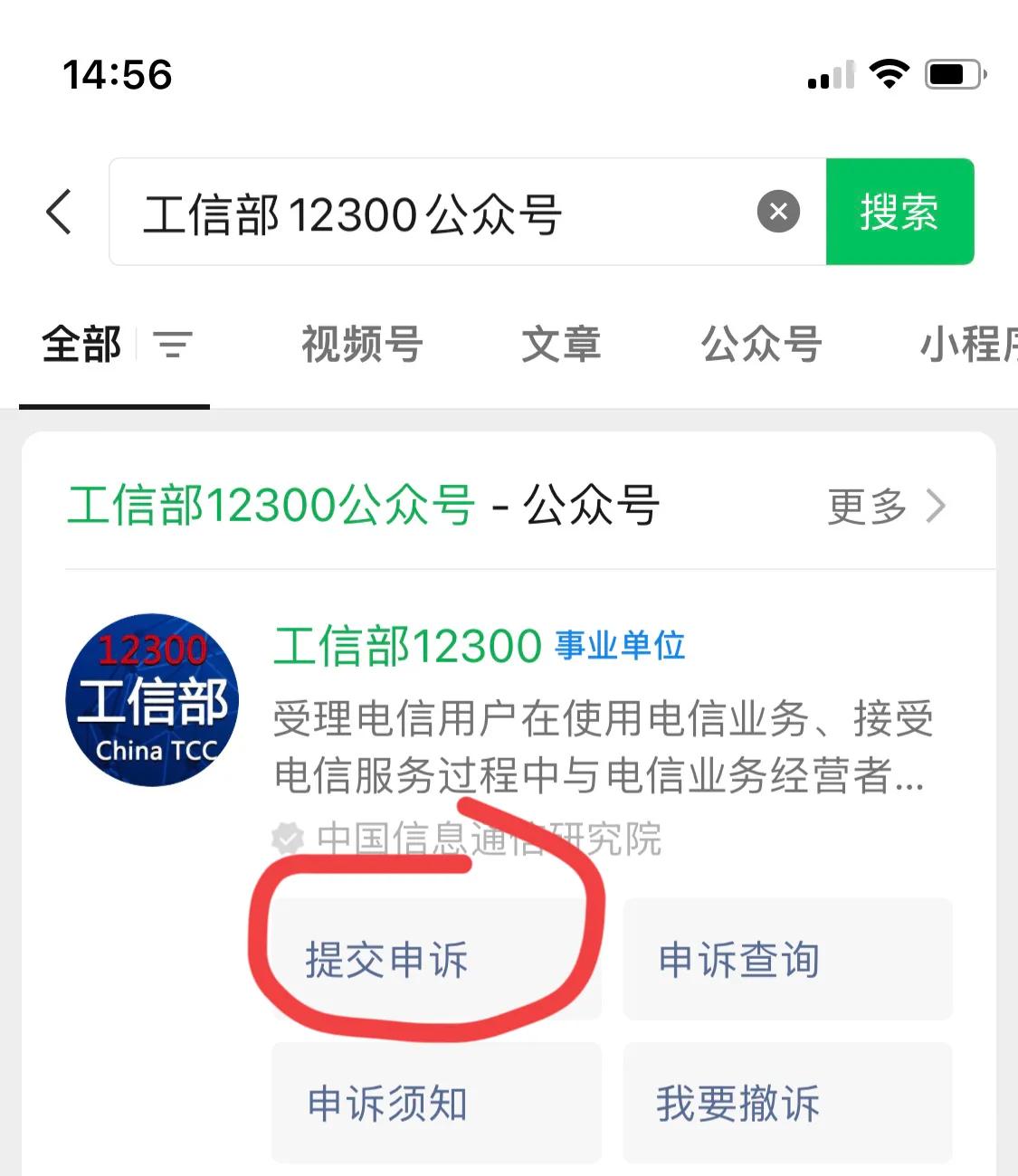
Task: Open the filter icon next to 全部
Action: pos(173,346)
